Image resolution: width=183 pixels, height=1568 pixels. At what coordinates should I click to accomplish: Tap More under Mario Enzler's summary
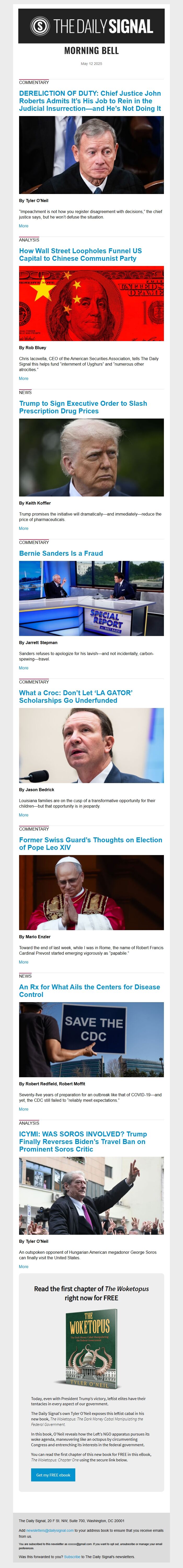(x=24, y=962)
